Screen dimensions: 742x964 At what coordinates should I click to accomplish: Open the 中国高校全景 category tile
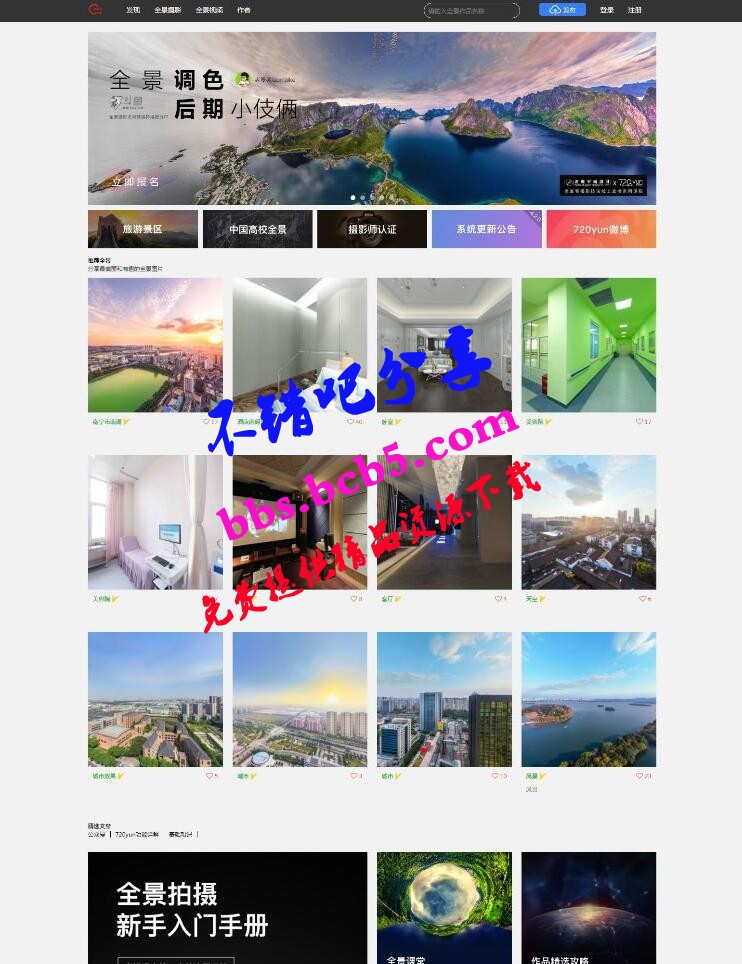tap(257, 229)
